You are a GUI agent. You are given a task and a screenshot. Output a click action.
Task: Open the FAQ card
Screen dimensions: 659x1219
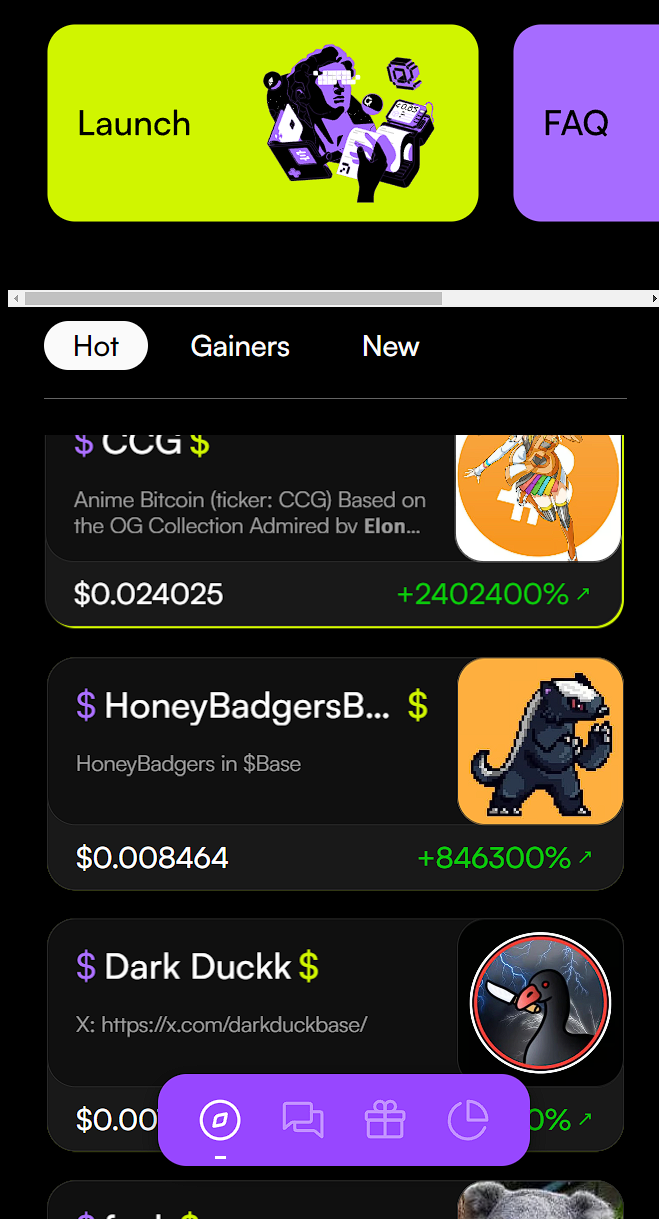point(585,123)
